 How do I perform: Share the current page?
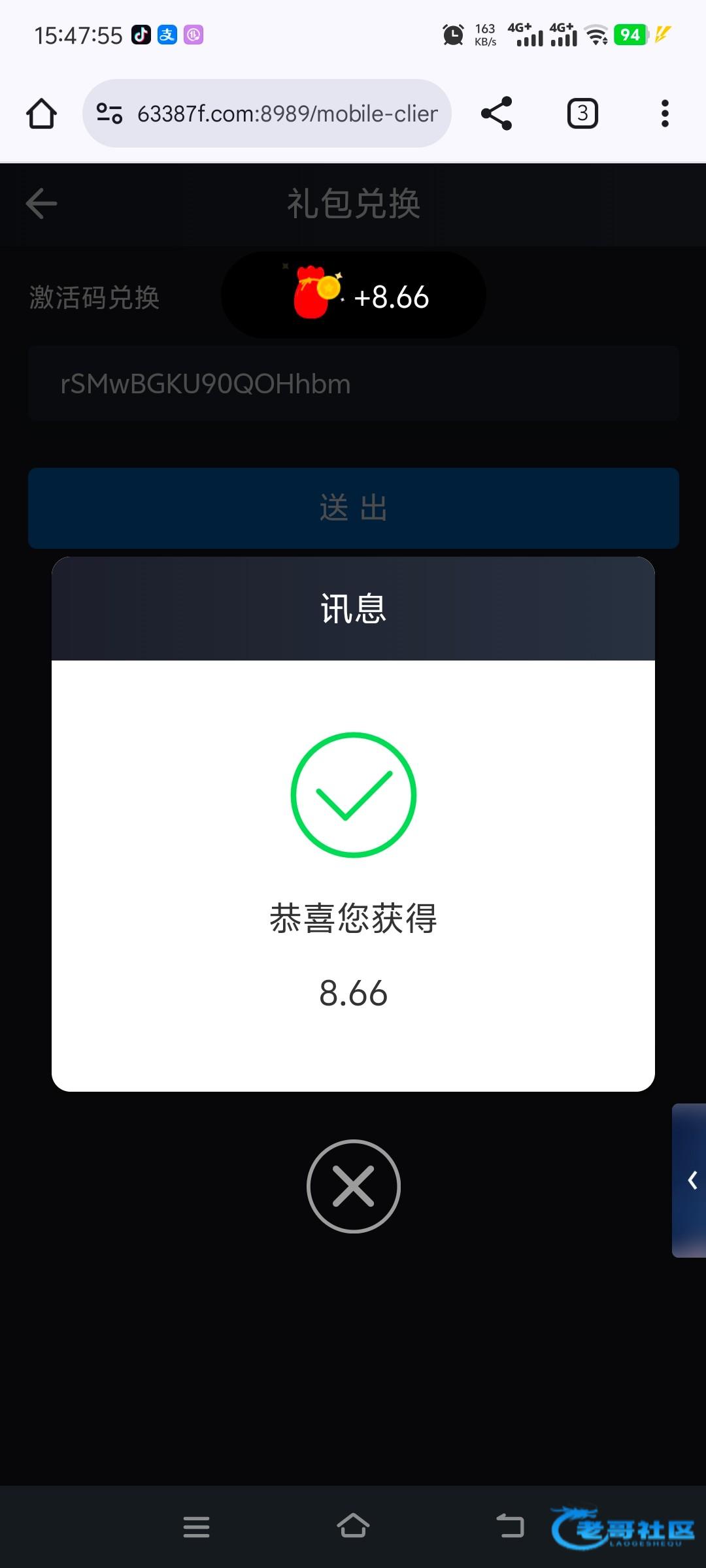coord(496,114)
